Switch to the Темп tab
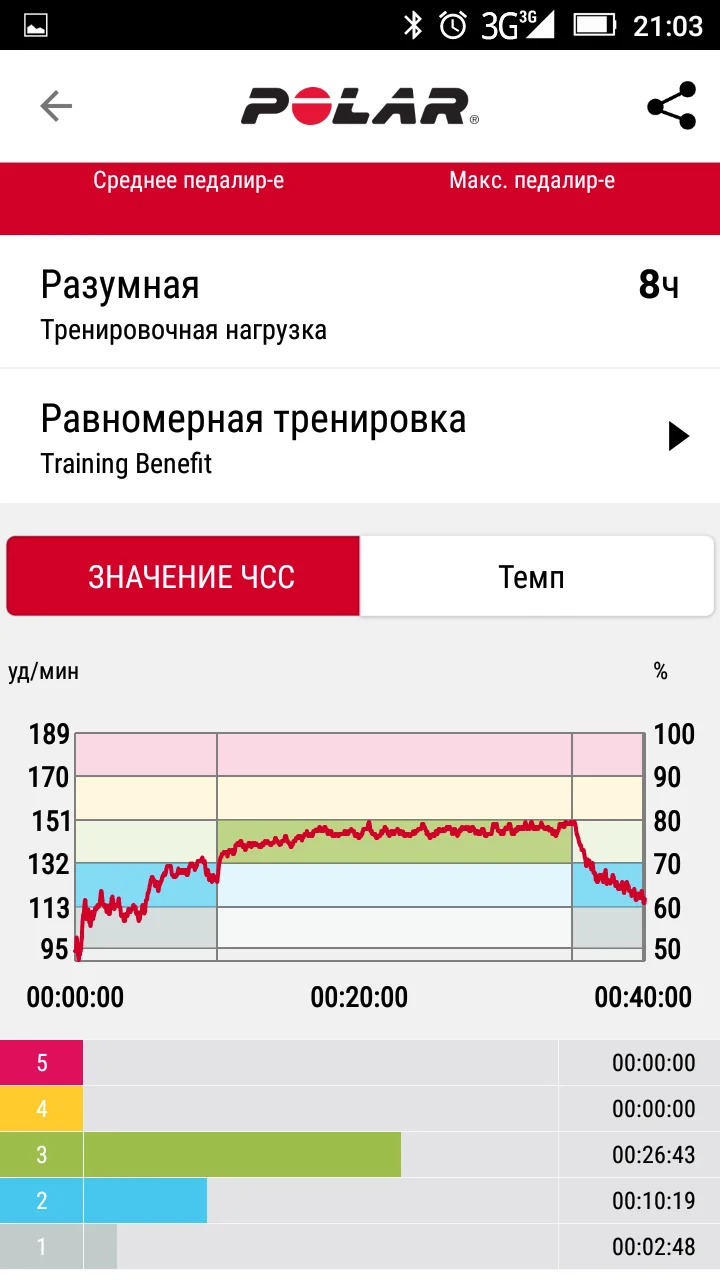 pos(533,577)
